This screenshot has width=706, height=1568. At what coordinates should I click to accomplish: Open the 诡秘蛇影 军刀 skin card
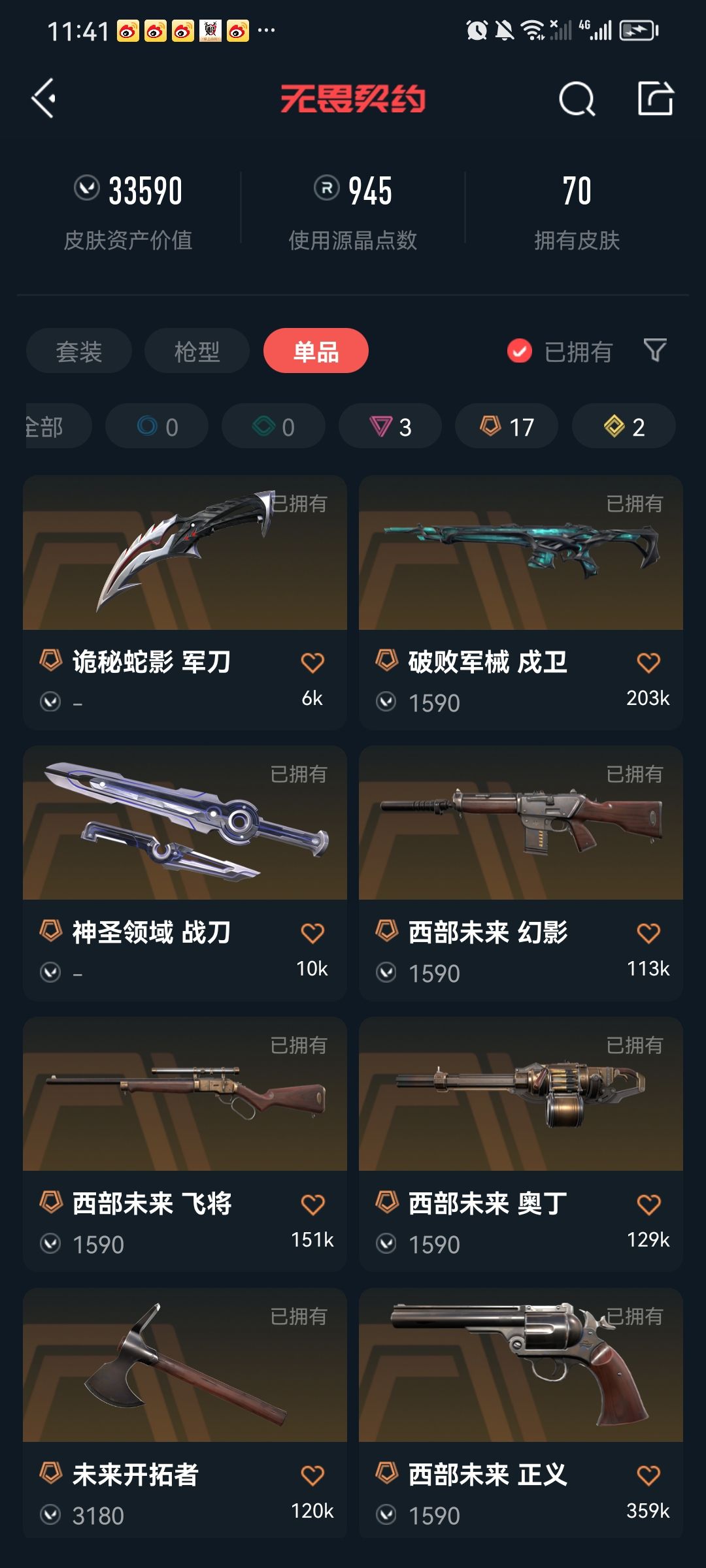pyautogui.click(x=185, y=602)
